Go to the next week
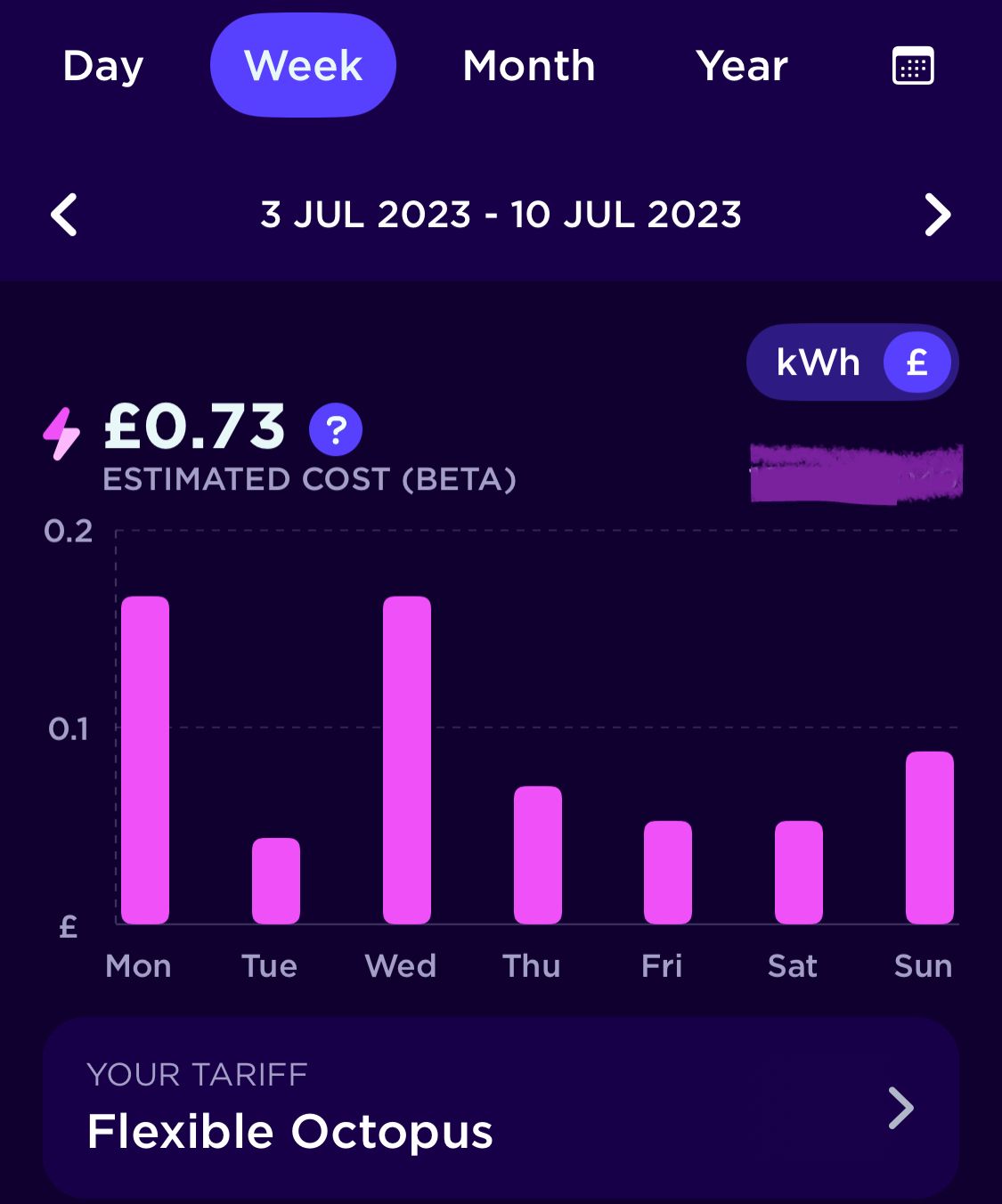Screen dimensions: 1002x1204 (938, 215)
